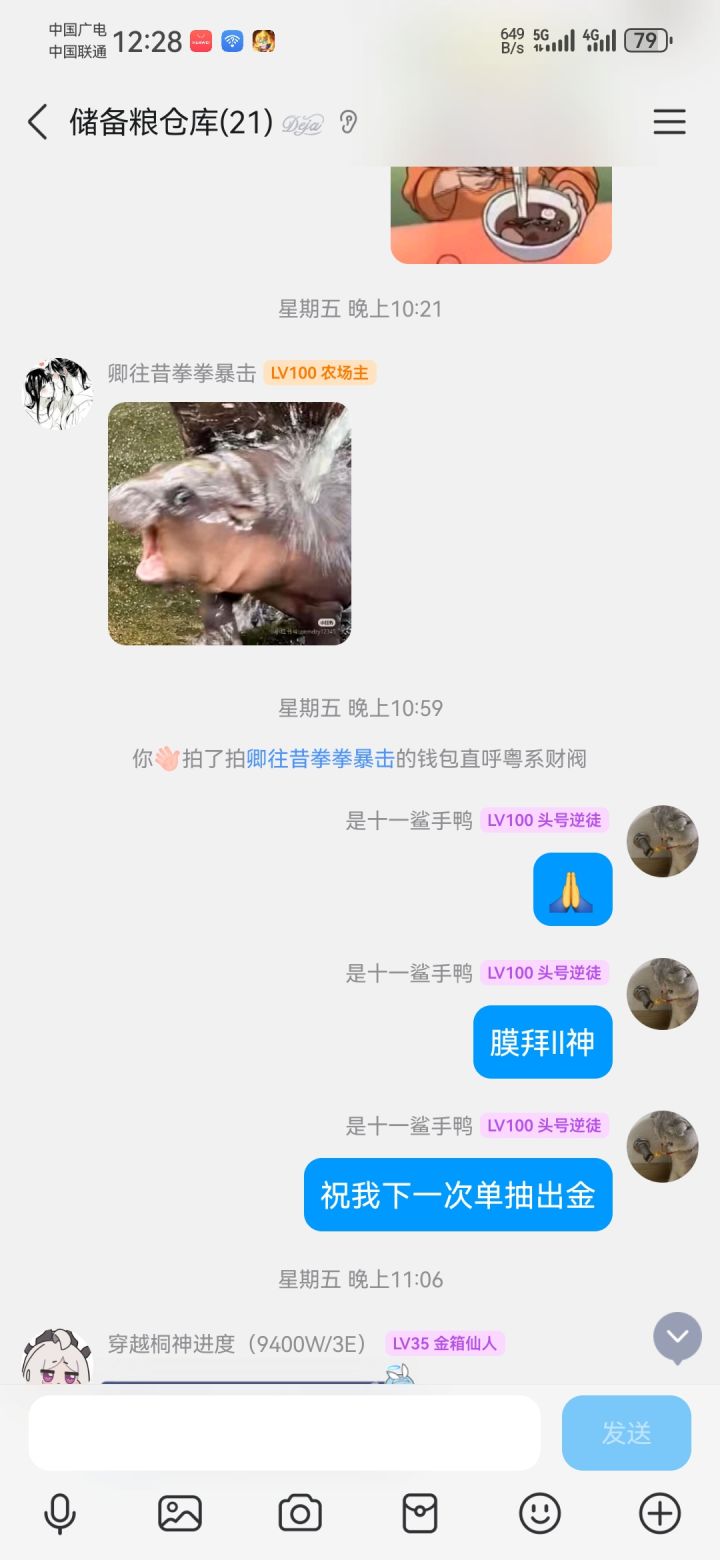This screenshot has width=720, height=1560.
Task: Tap the 发送 send button
Action: (626, 1432)
